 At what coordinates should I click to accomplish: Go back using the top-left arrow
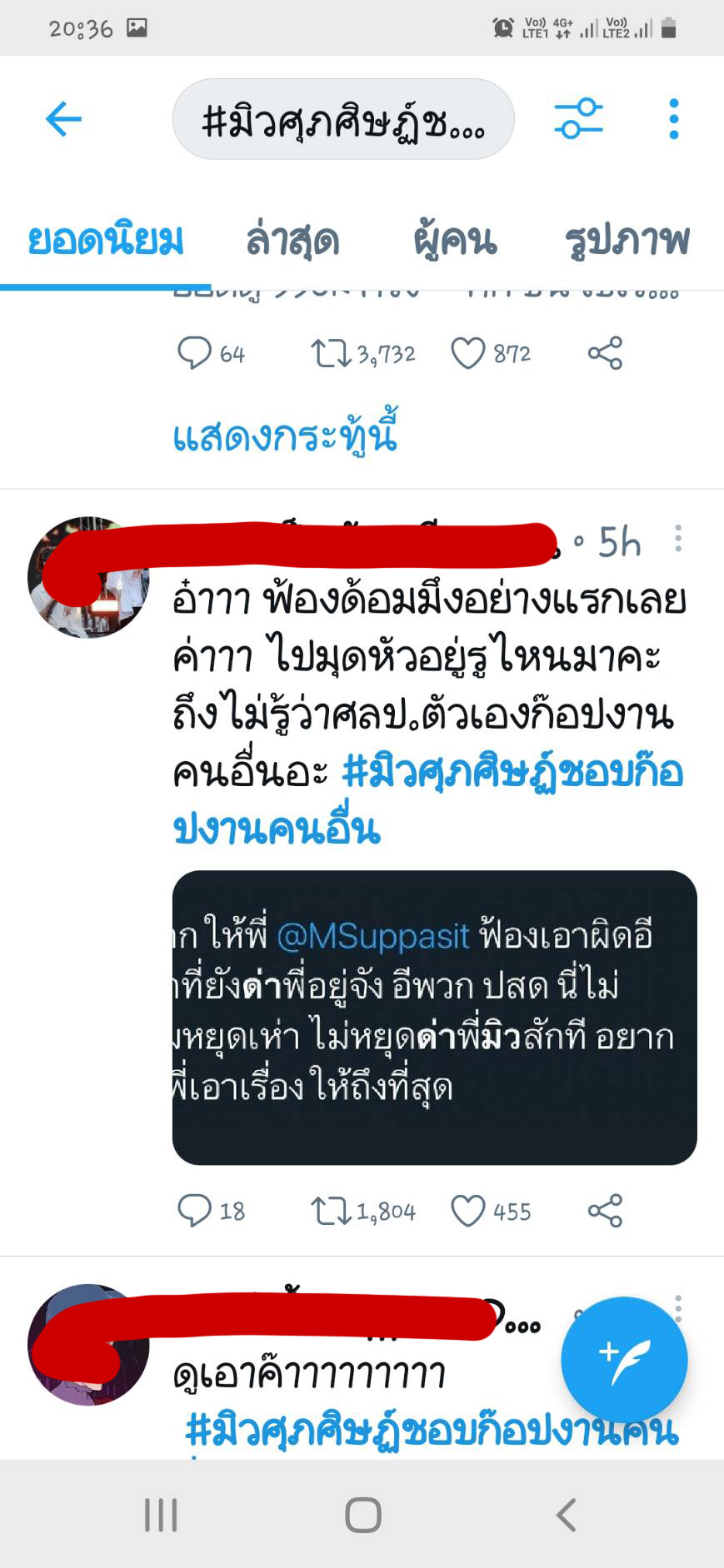click(x=63, y=119)
